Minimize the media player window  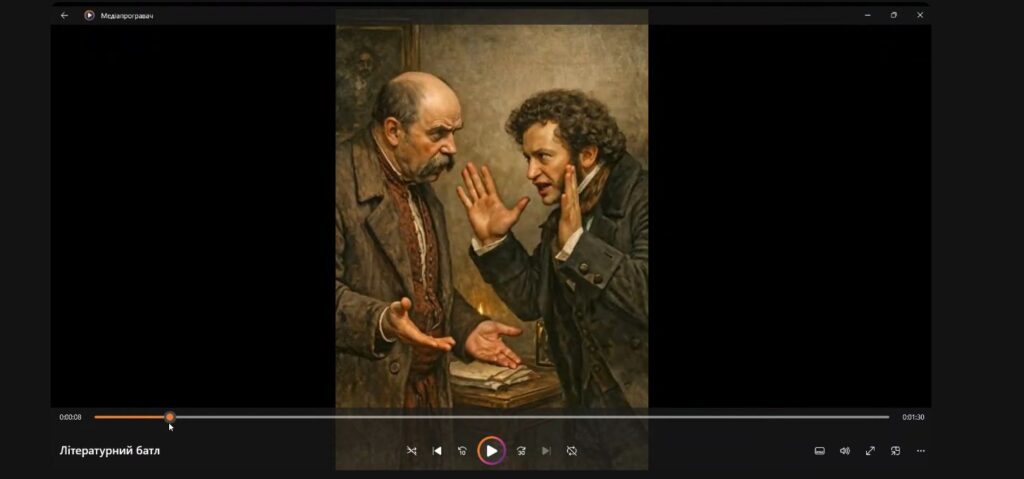(867, 15)
